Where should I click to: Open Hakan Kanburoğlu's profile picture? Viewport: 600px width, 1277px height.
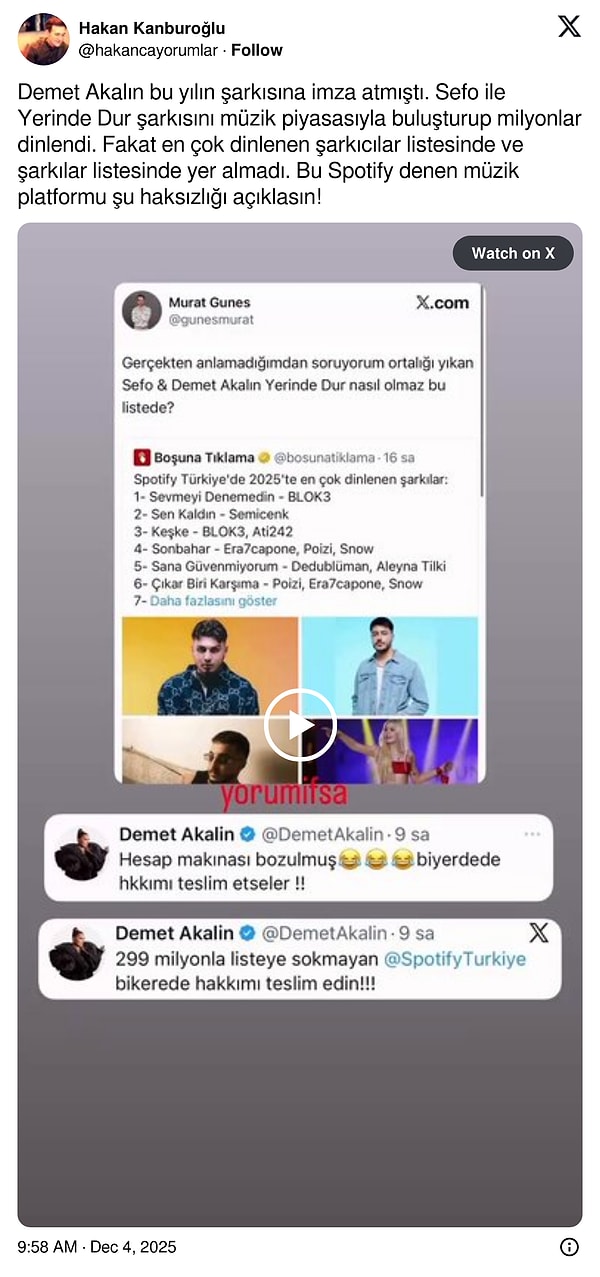(43, 39)
